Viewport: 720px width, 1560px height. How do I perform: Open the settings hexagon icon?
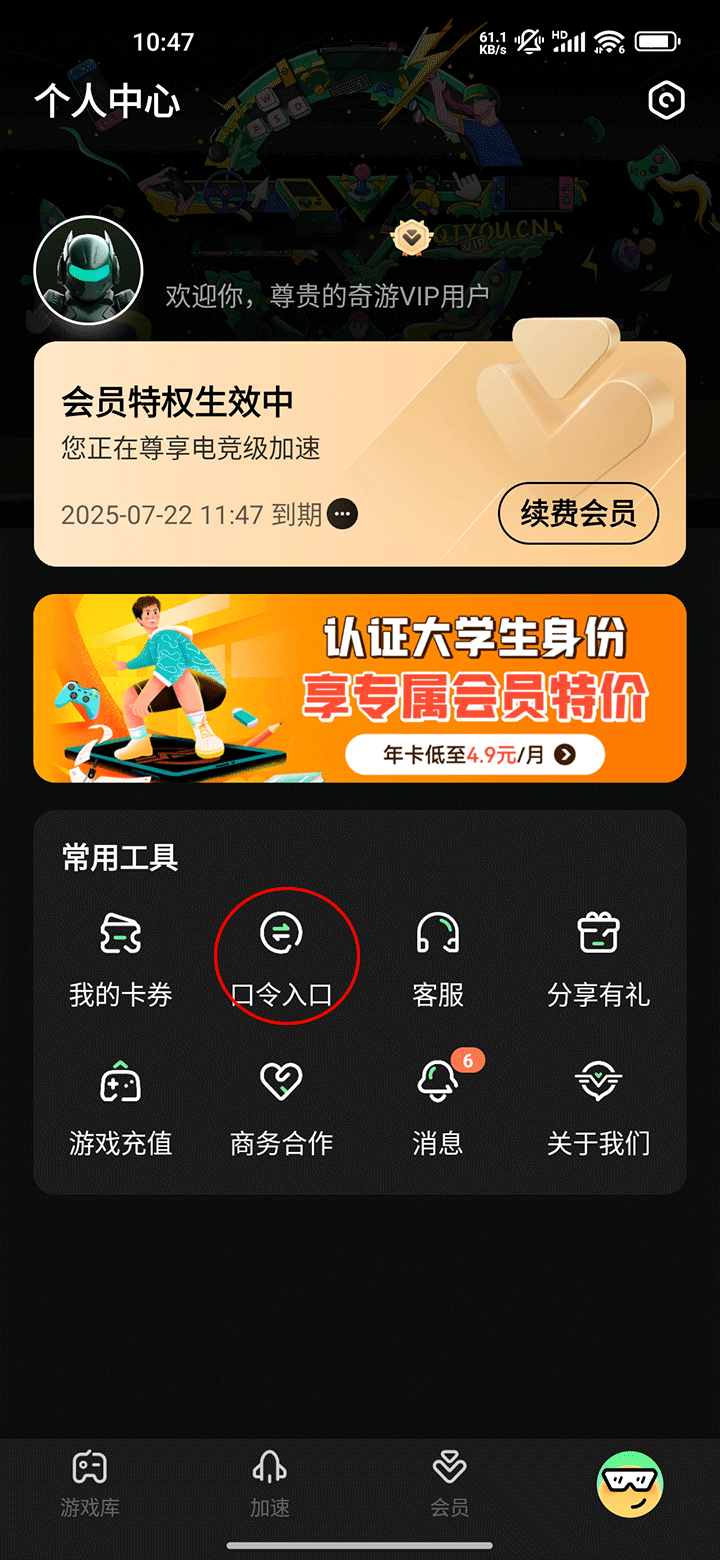click(666, 100)
